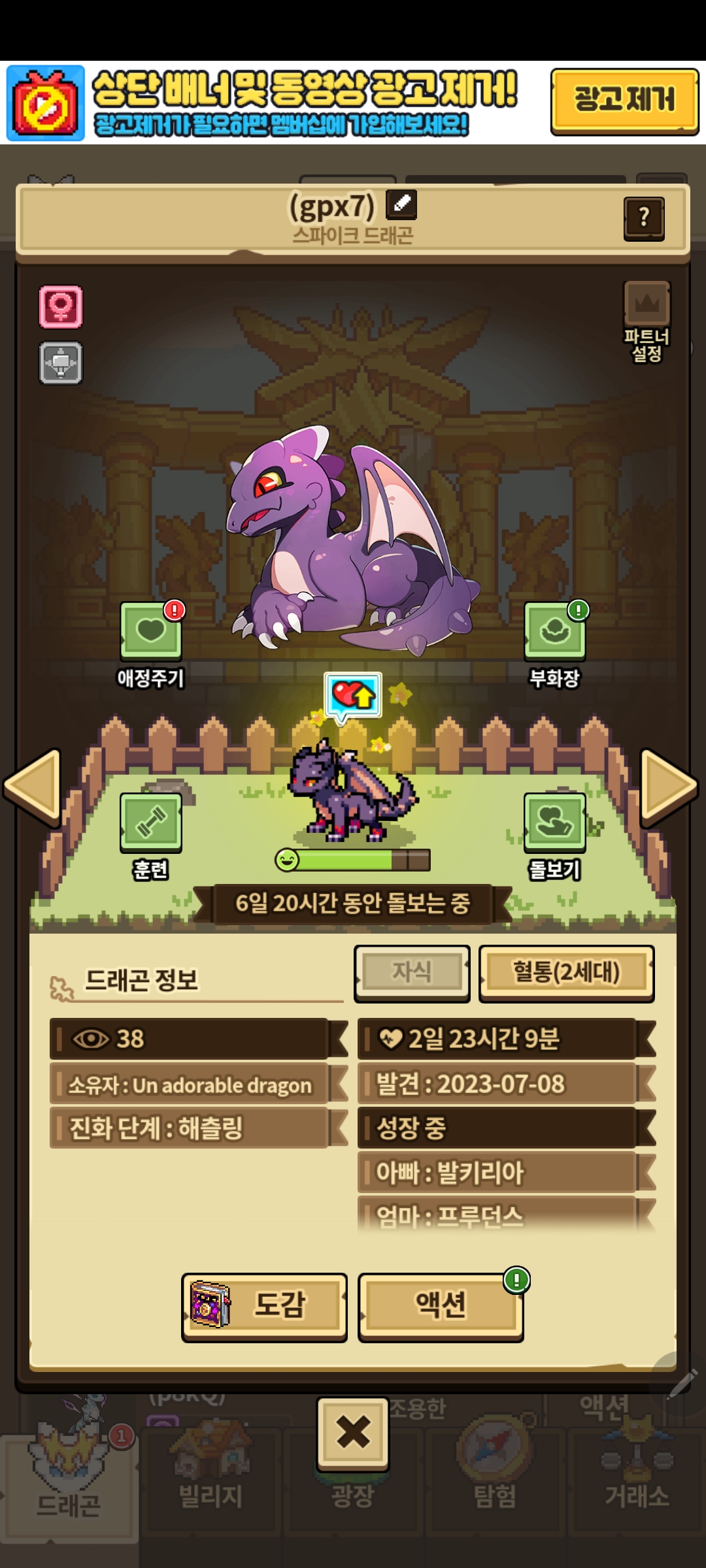
Task: Open 파트너 설정 partner settings
Action: (x=647, y=321)
